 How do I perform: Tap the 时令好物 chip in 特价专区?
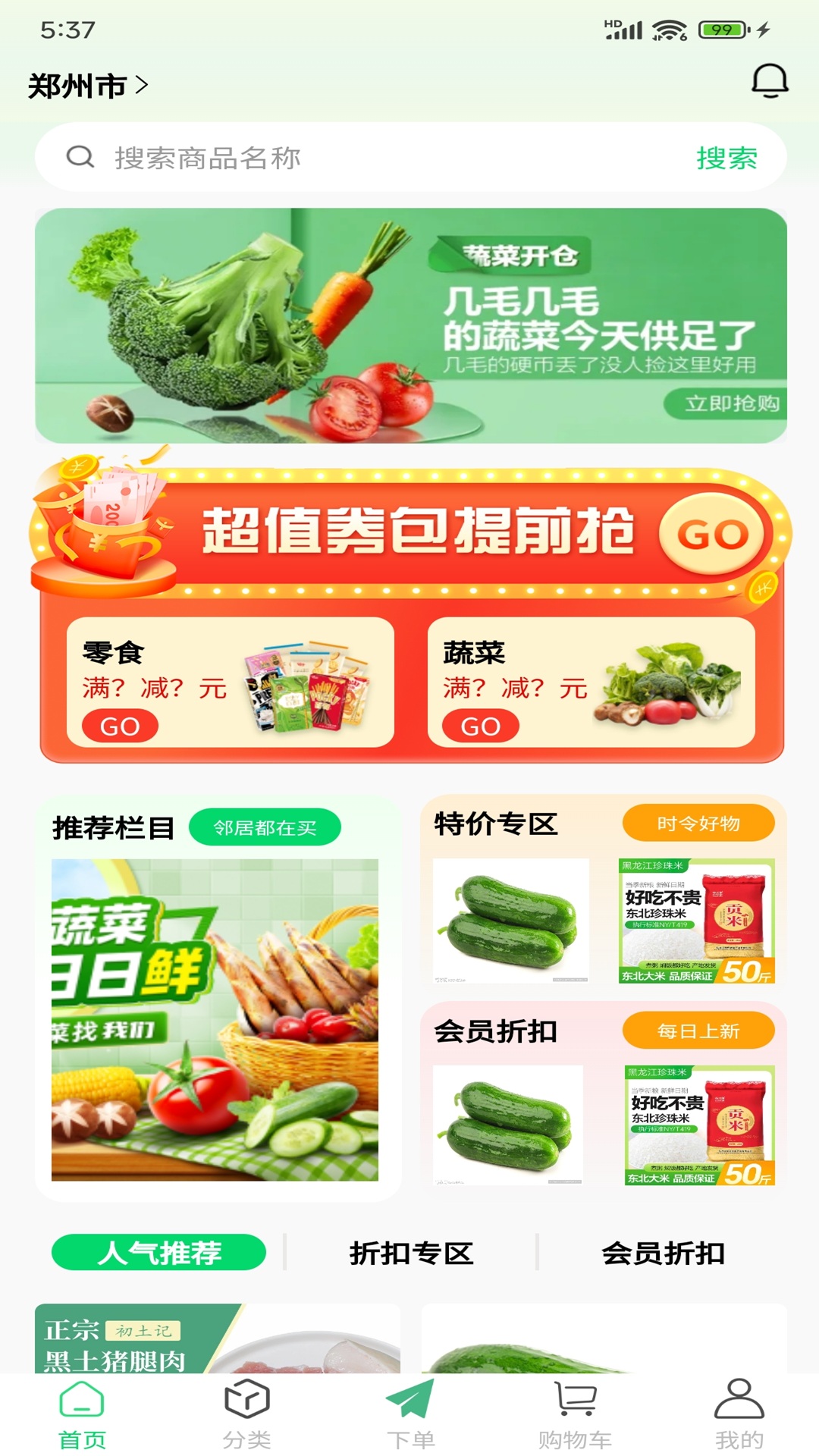tap(698, 824)
